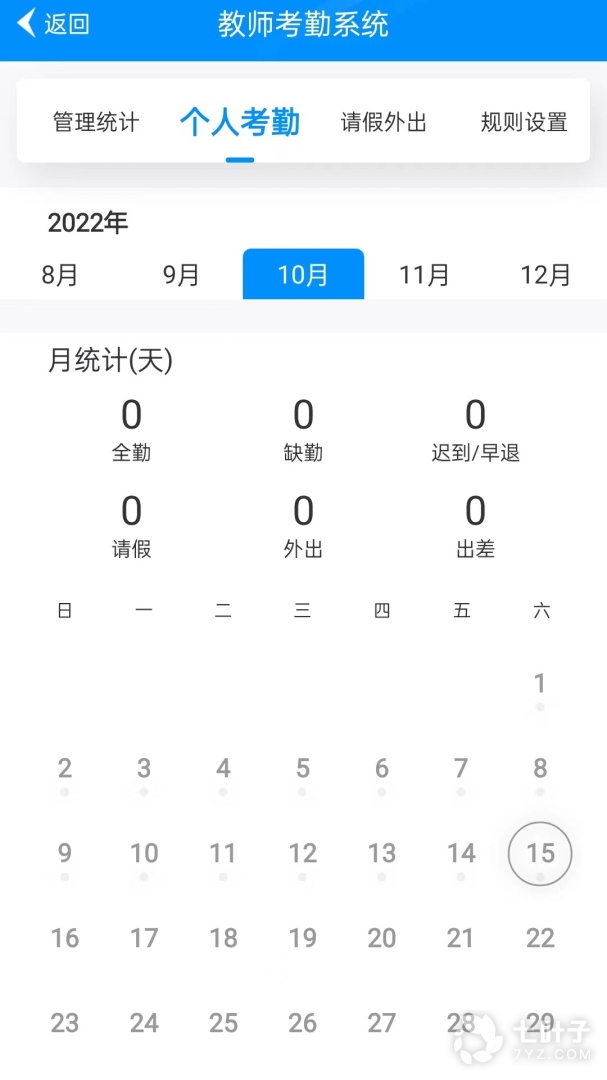Viewport: 607px width, 1080px height.
Task: Choose day 19 on the calendar
Action: pyautogui.click(x=303, y=938)
